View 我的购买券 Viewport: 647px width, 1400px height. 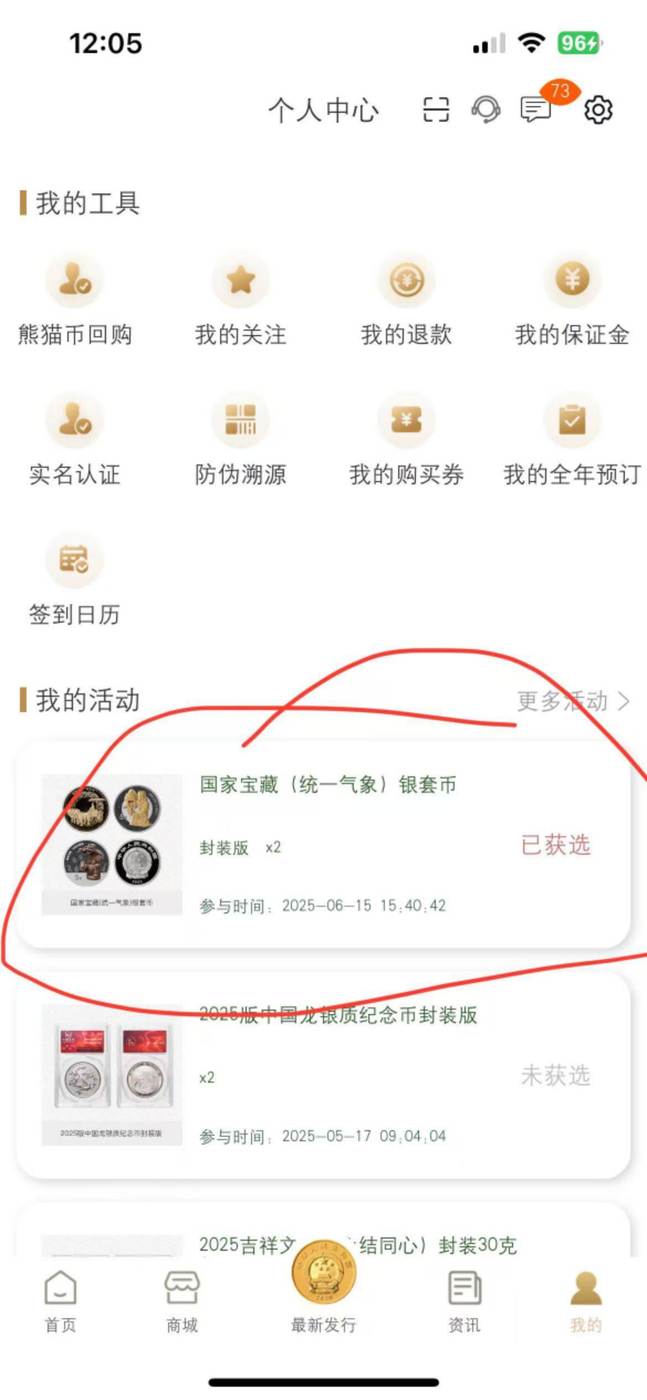click(407, 440)
